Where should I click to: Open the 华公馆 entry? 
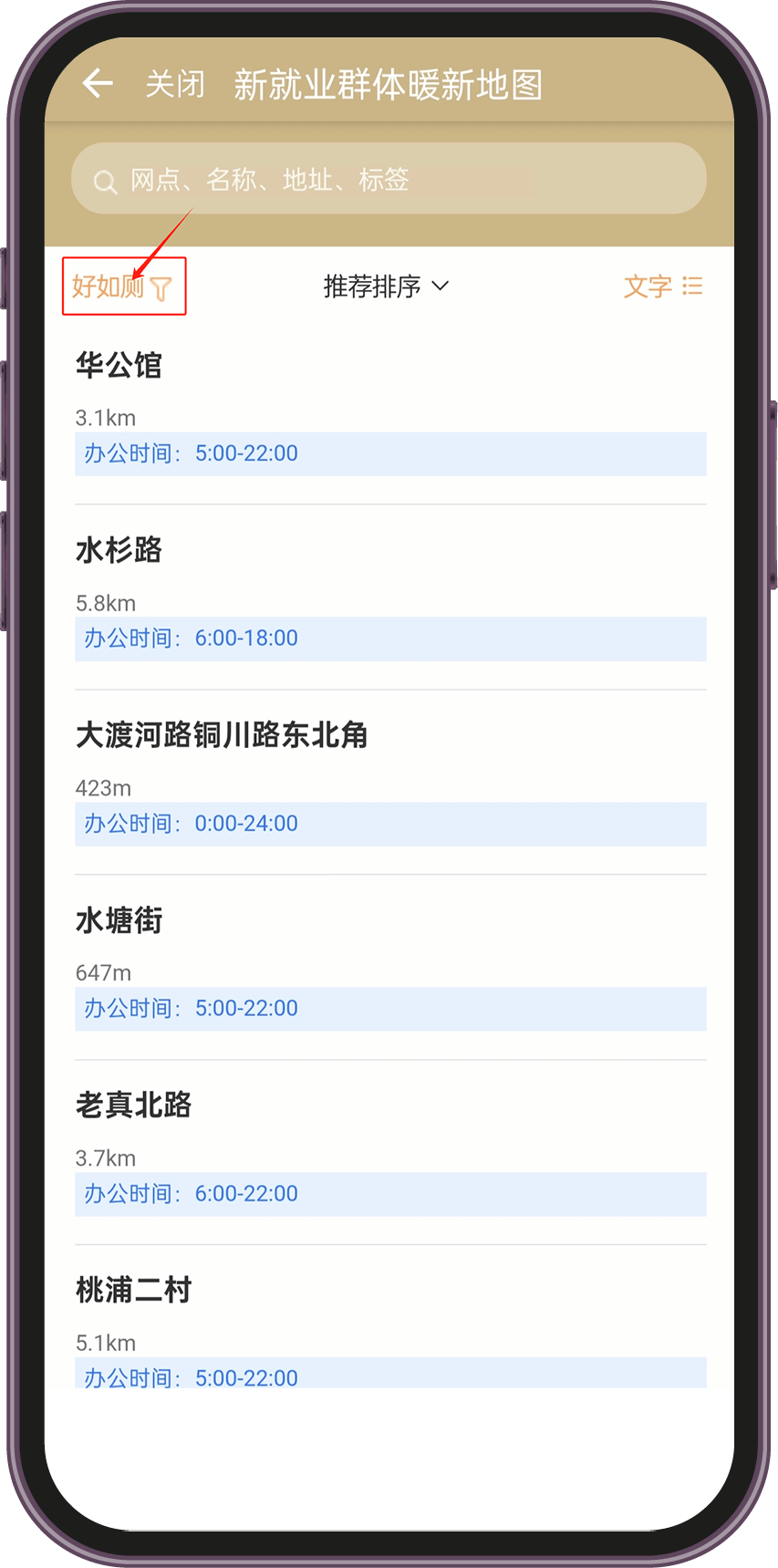(119, 366)
